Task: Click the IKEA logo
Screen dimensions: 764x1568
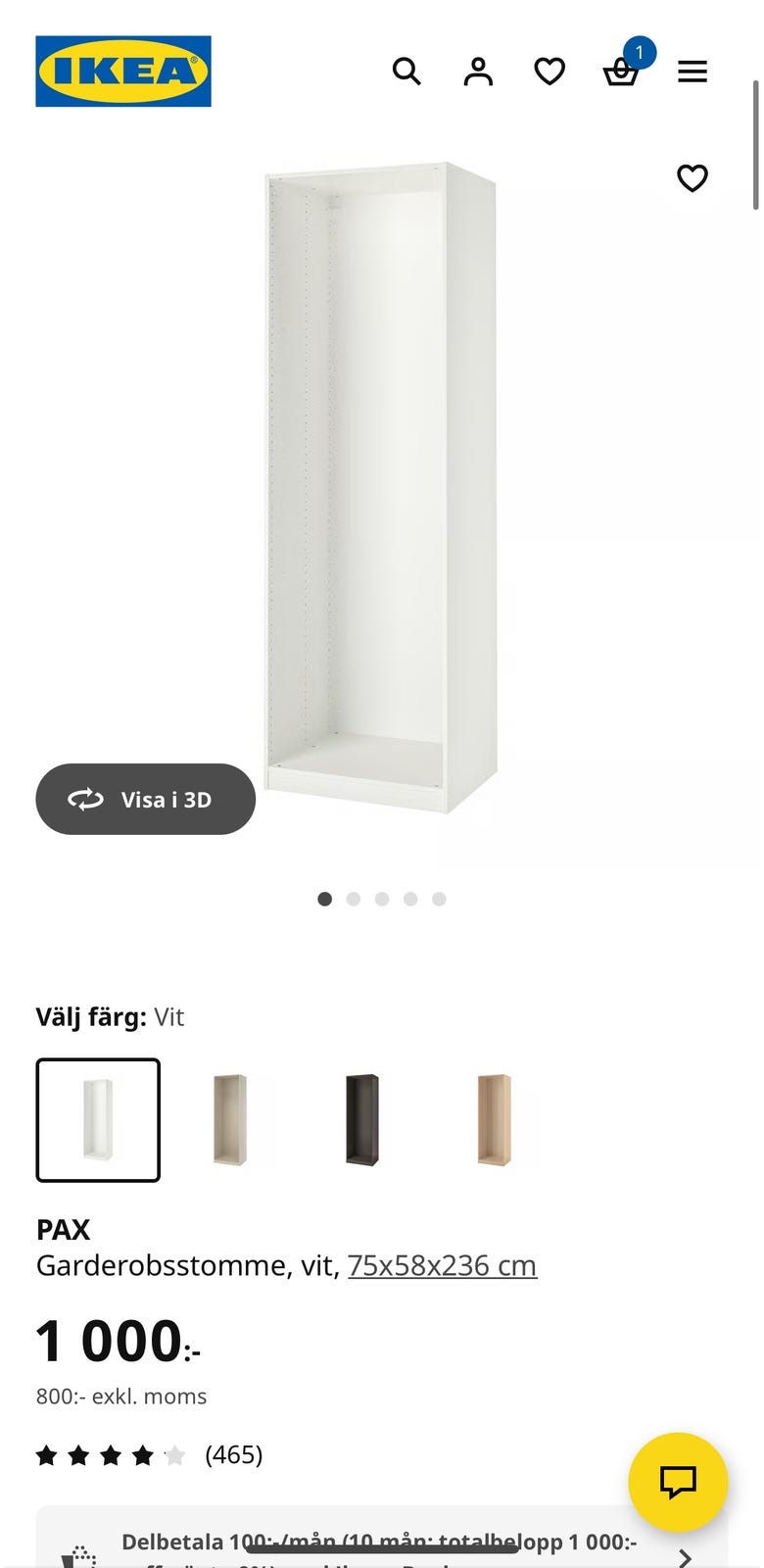Action: pos(122,73)
